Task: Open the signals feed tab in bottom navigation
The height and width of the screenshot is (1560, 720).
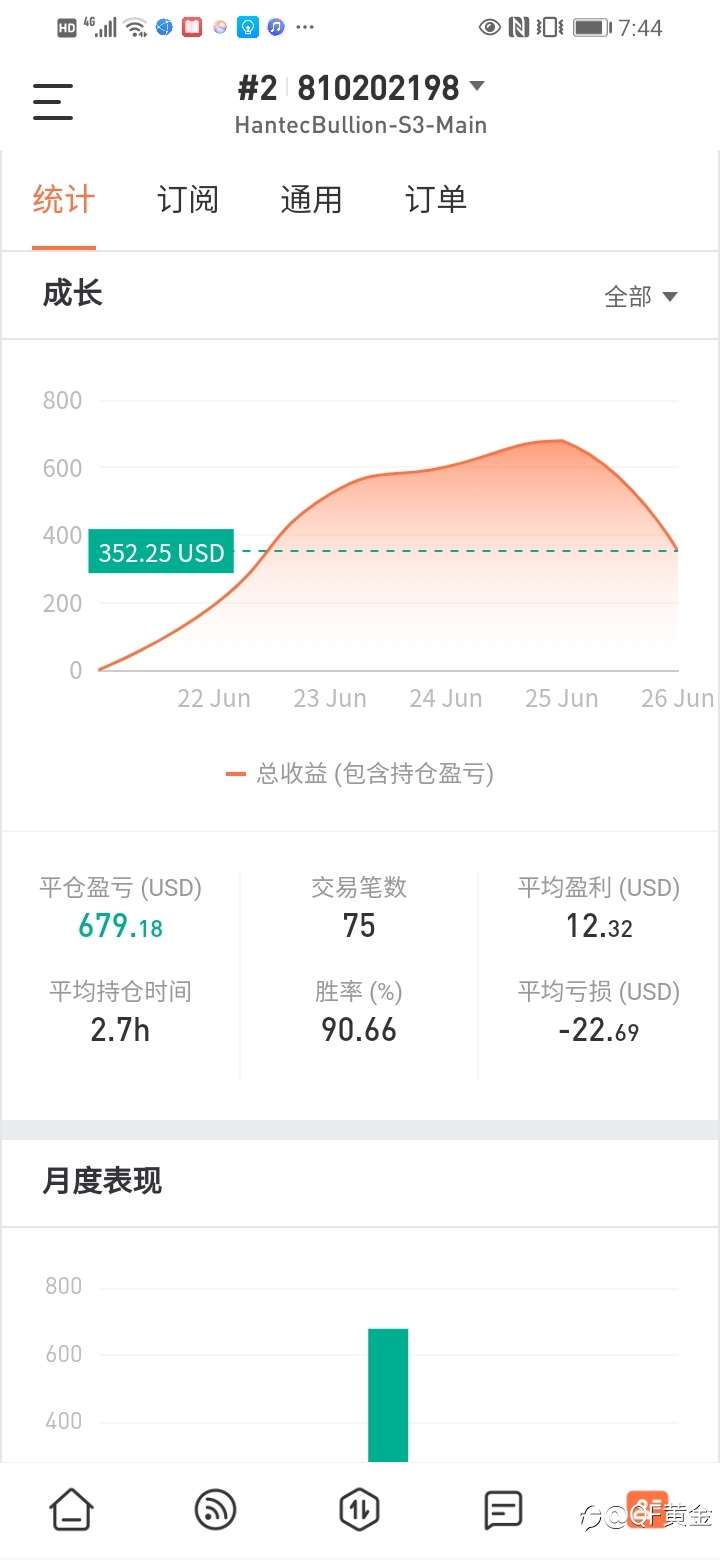Action: (x=216, y=1509)
